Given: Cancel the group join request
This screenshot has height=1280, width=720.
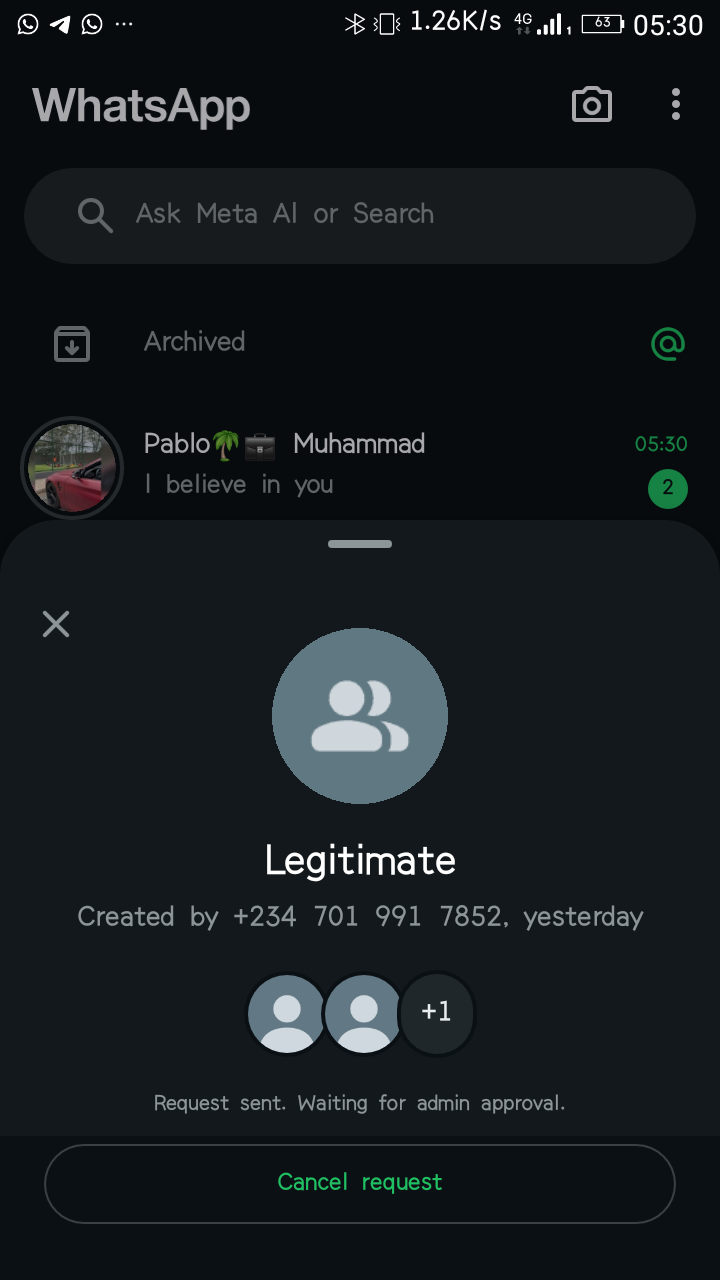Looking at the screenshot, I should click(x=360, y=1183).
